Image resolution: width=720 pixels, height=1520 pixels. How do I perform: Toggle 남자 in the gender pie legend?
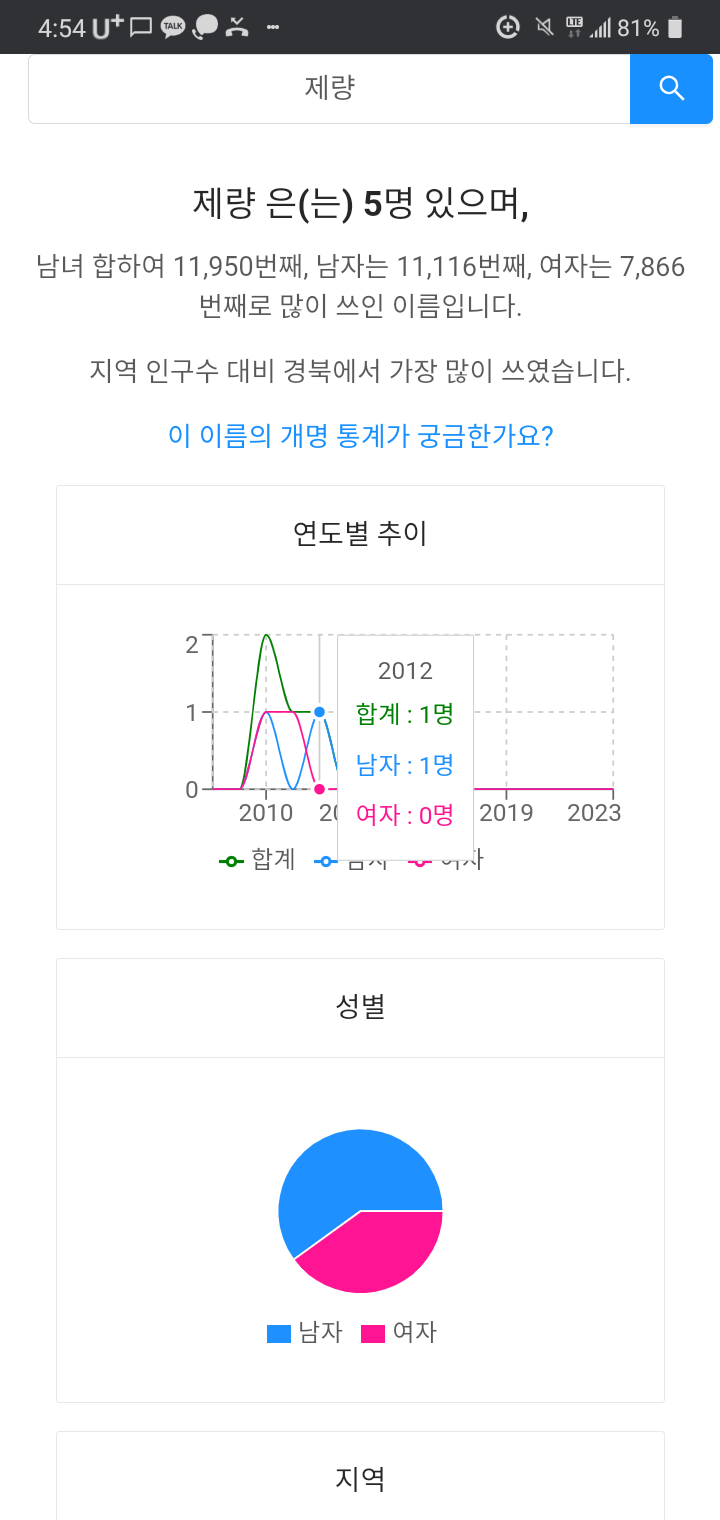tap(305, 1333)
